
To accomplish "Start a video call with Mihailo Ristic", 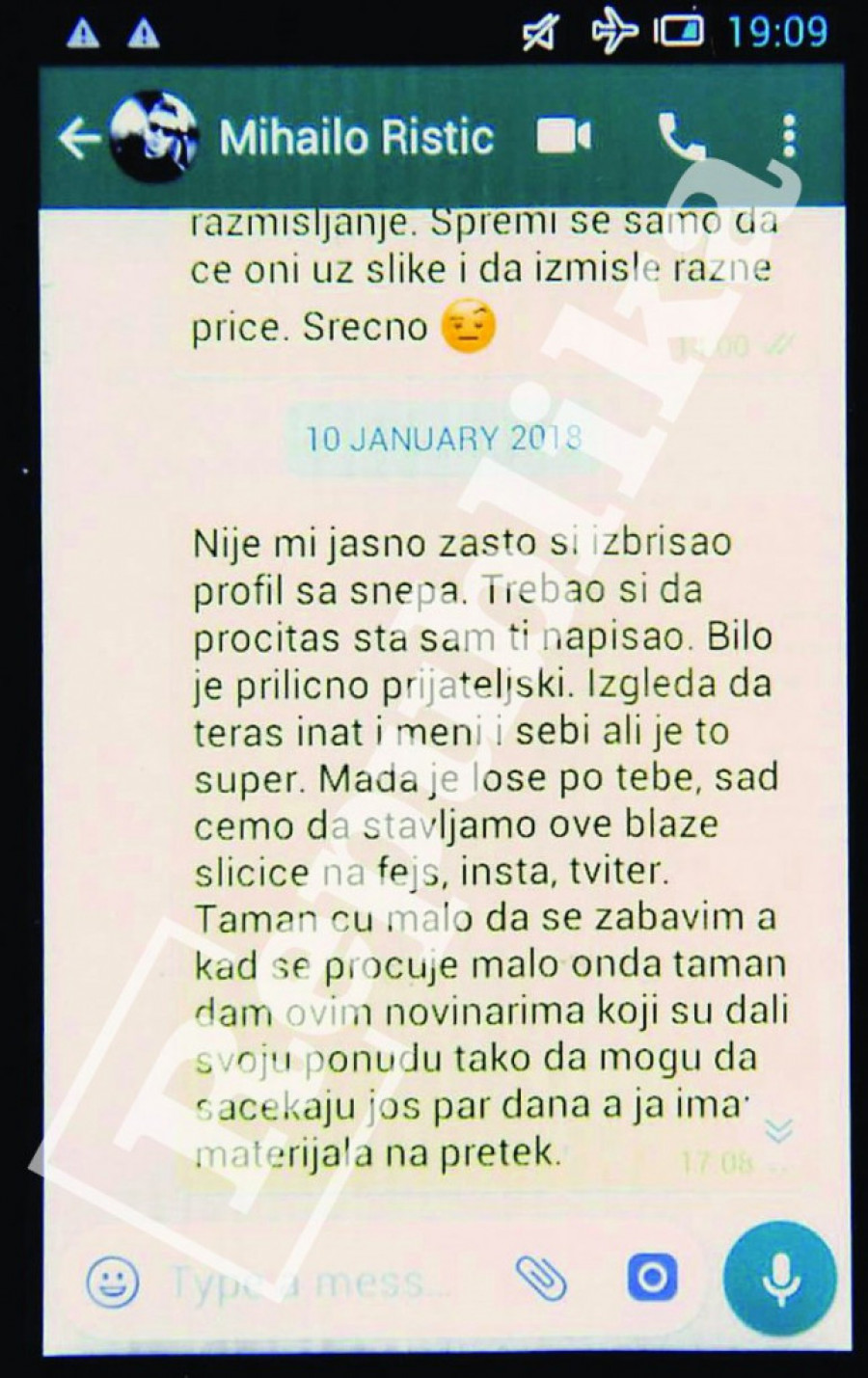I will click(x=564, y=137).
